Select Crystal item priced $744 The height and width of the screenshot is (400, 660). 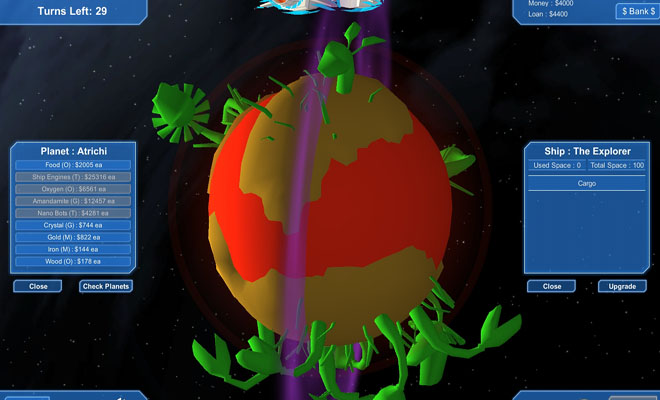[73, 225]
